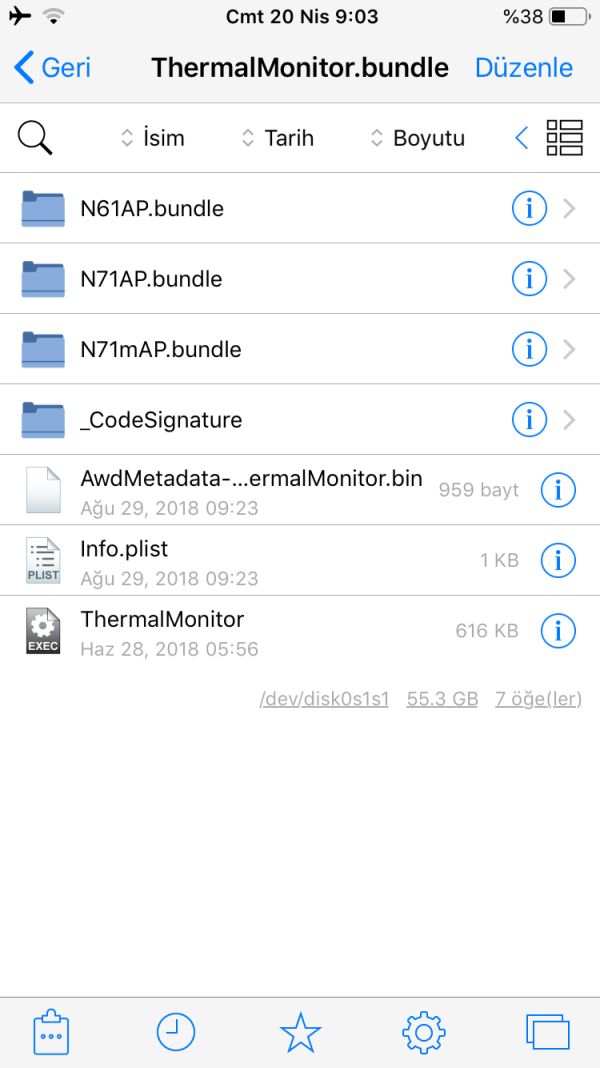Image resolution: width=600 pixels, height=1068 pixels.
Task: Show info for N71AP.bundle
Action: [529, 279]
